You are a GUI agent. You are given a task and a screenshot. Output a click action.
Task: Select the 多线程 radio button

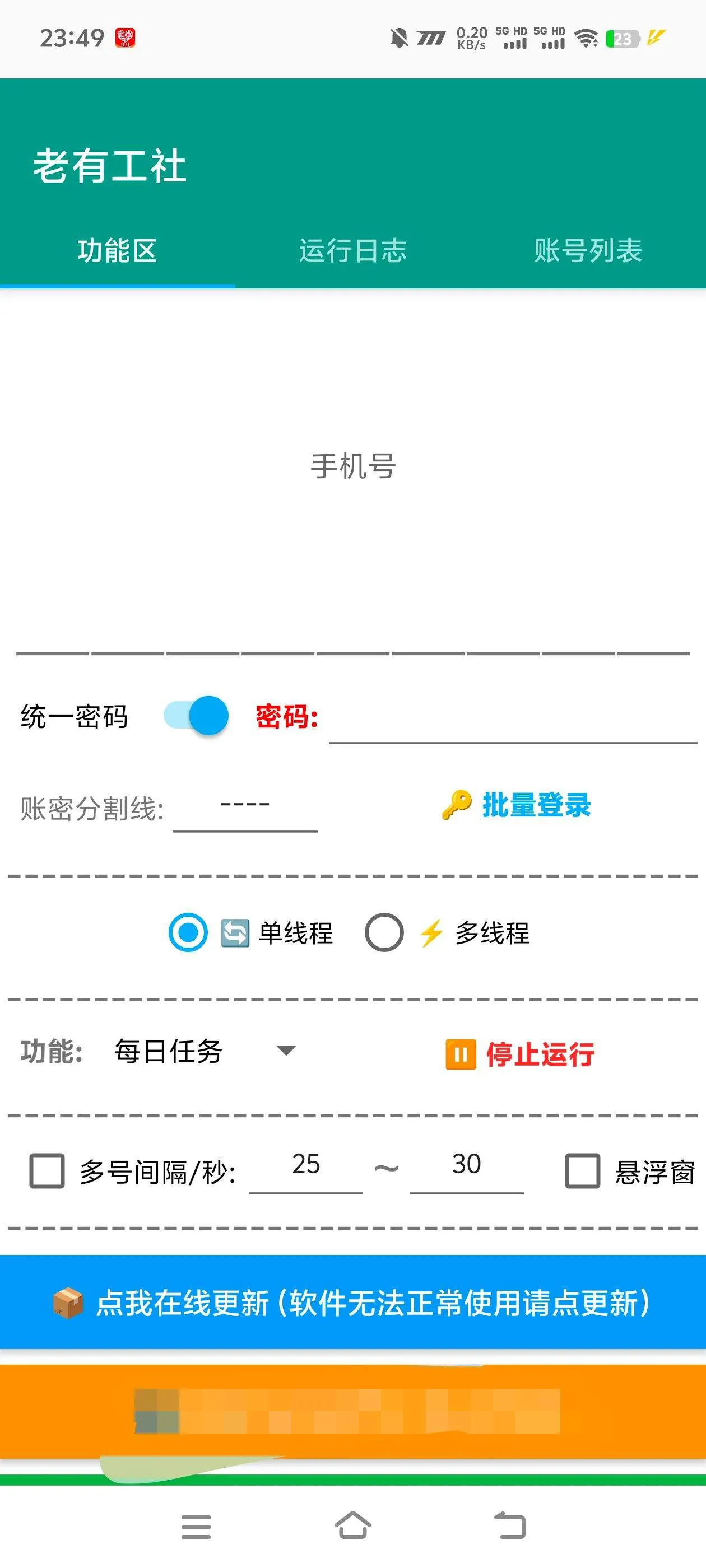(x=384, y=930)
